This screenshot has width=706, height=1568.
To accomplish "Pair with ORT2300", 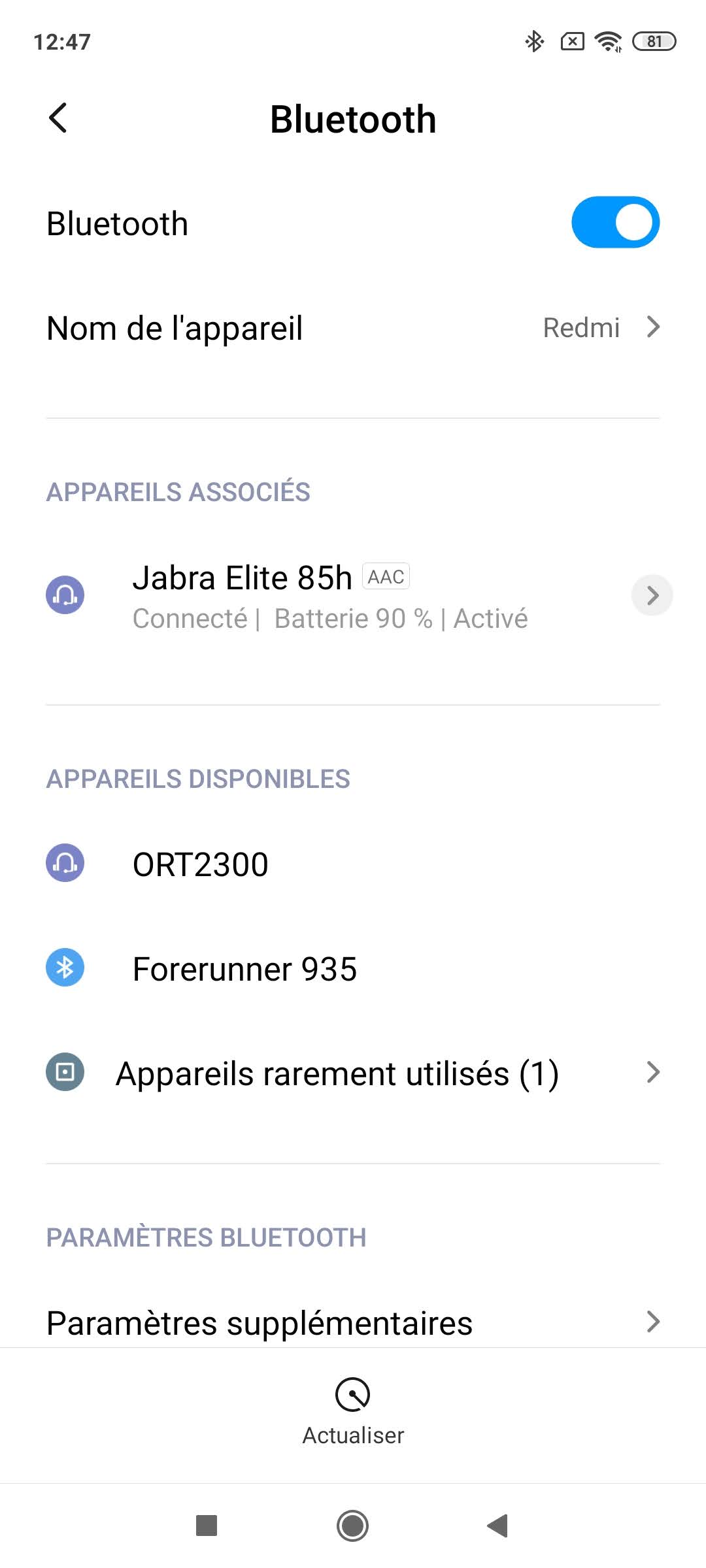I will 353,864.
